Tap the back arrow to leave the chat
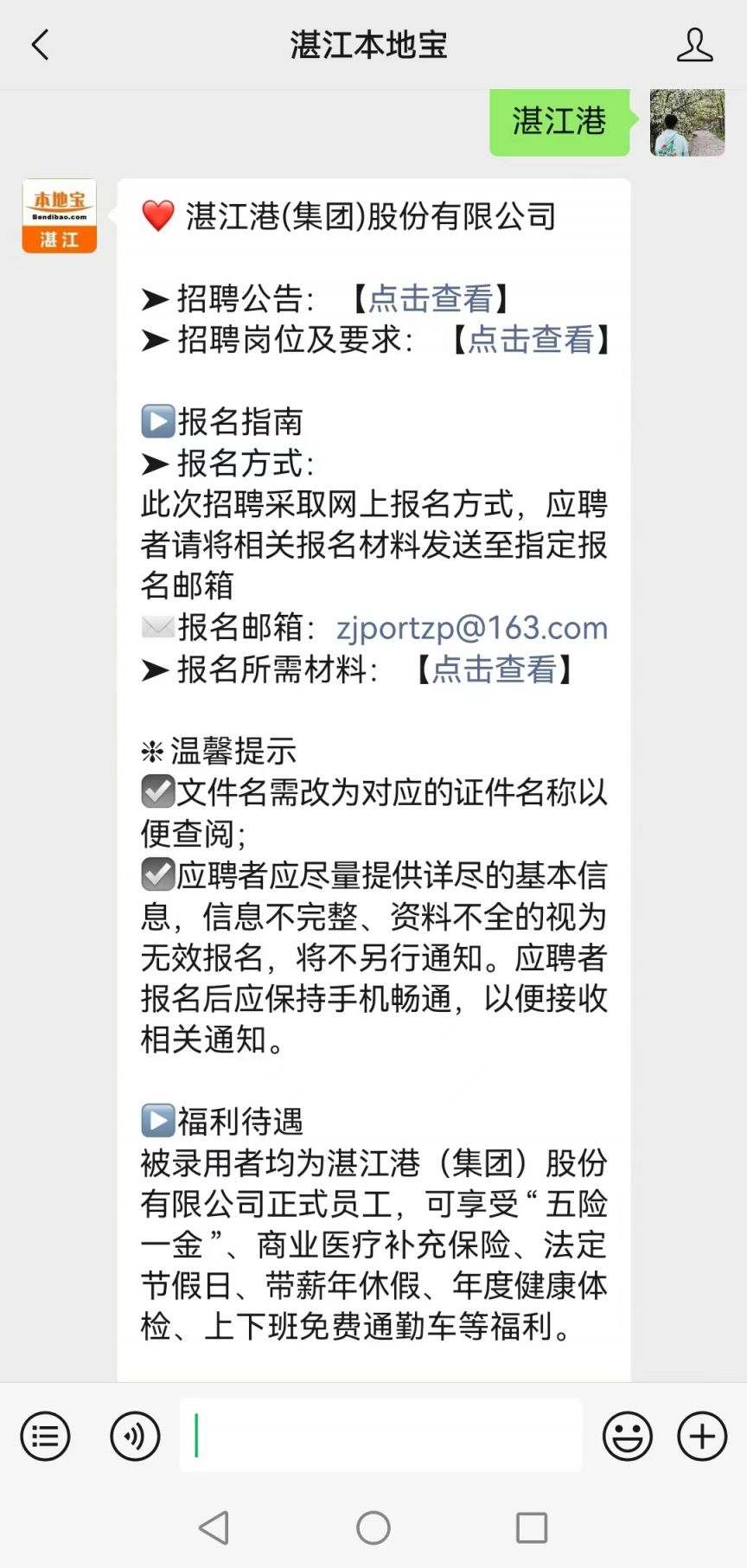The image size is (747, 1568). point(38,45)
